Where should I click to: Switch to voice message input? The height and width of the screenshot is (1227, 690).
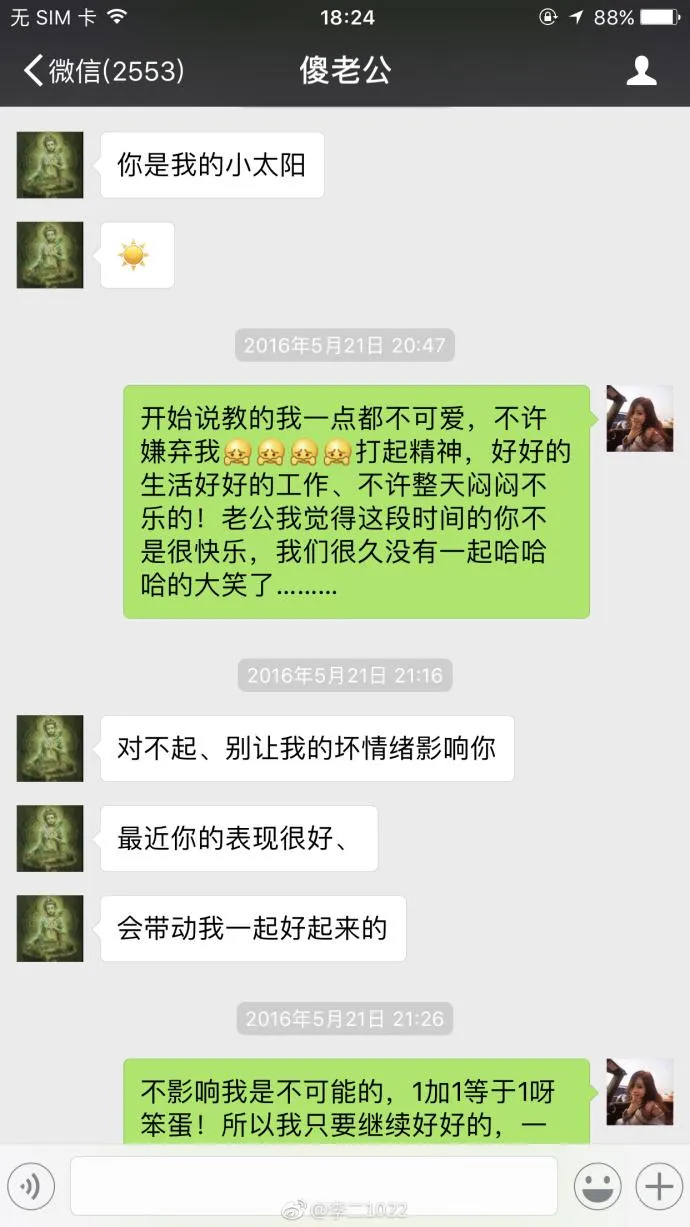30,1187
